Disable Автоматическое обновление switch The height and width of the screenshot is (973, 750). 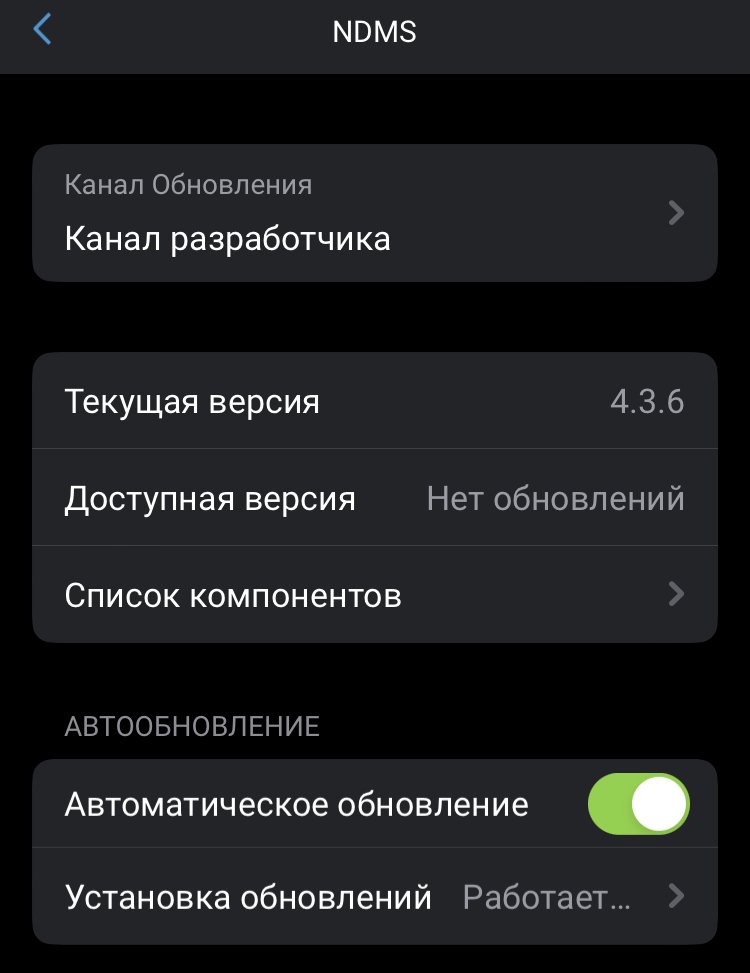[638, 804]
